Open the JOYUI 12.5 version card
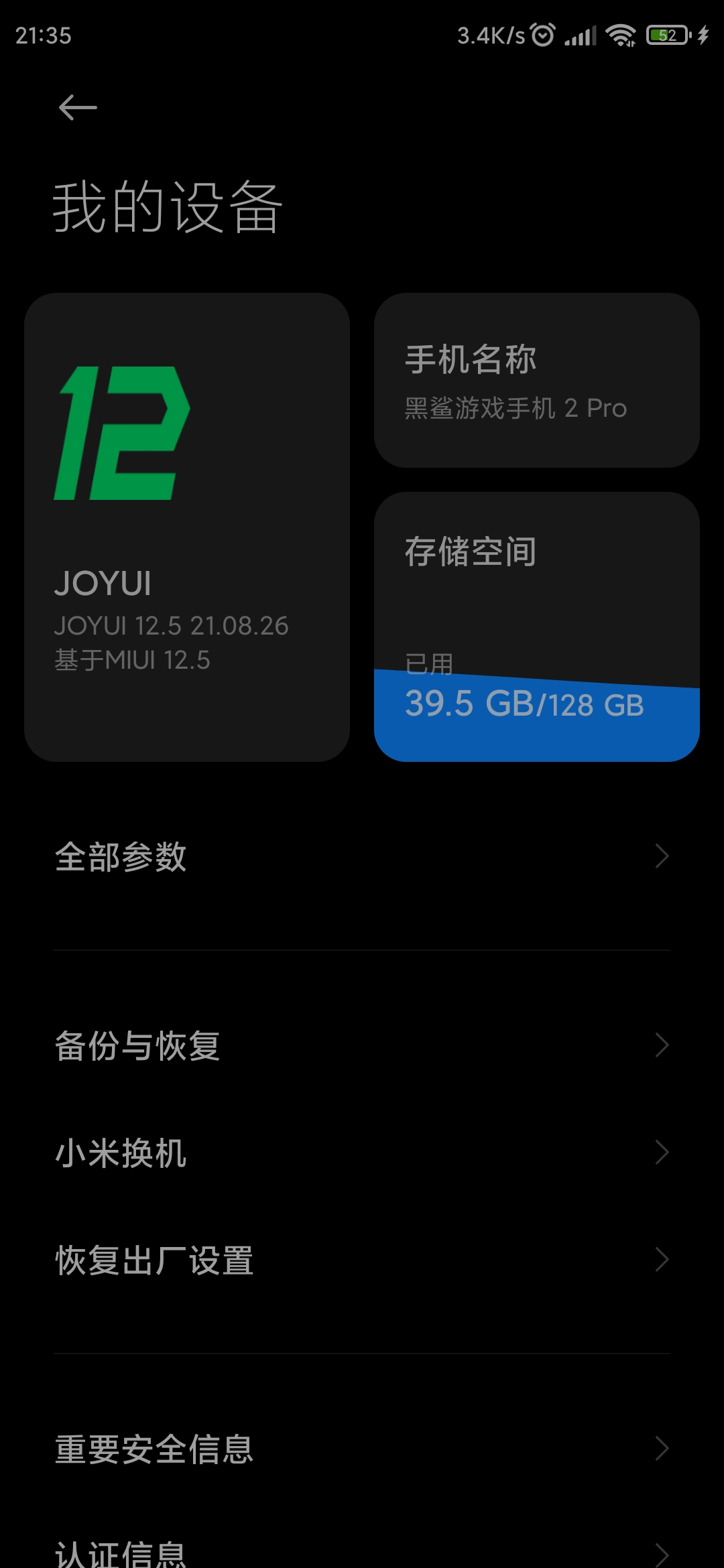Screen dimensions: 724x1568 pos(187,527)
